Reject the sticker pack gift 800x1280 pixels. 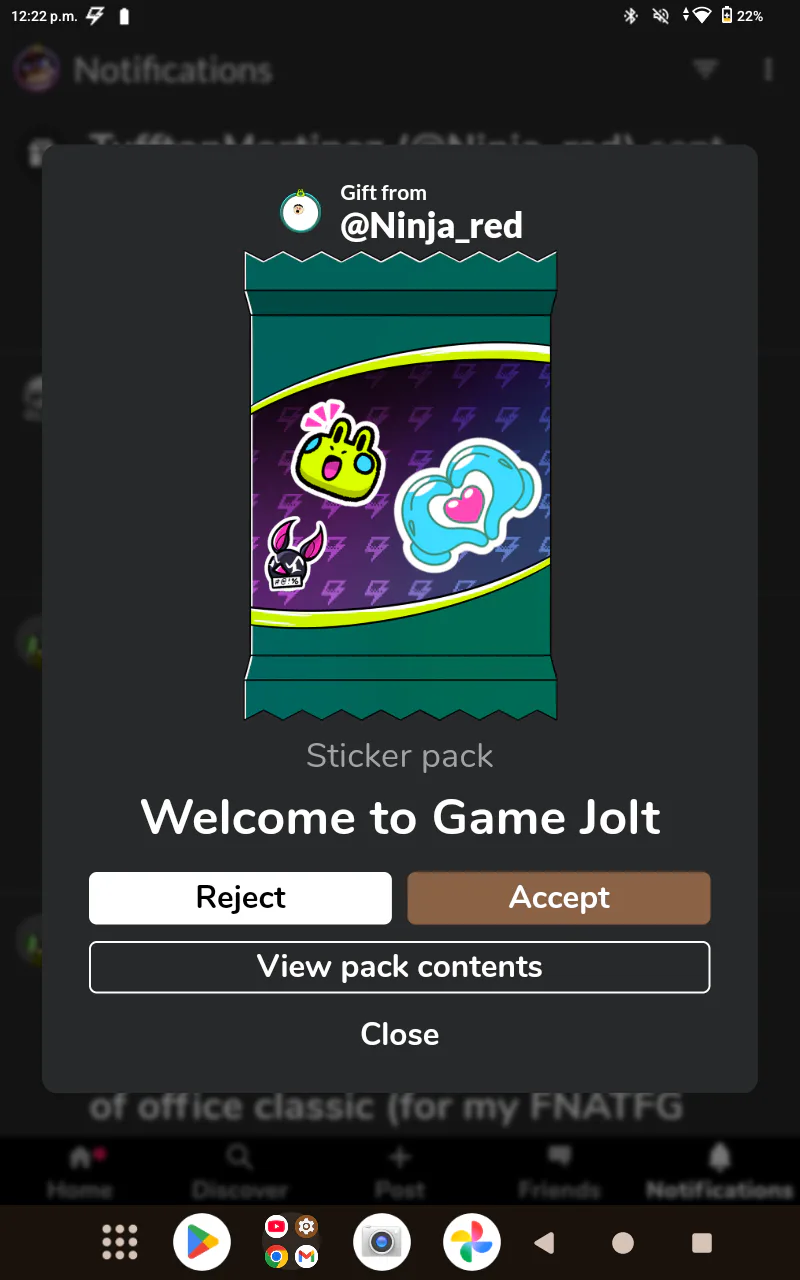240,898
